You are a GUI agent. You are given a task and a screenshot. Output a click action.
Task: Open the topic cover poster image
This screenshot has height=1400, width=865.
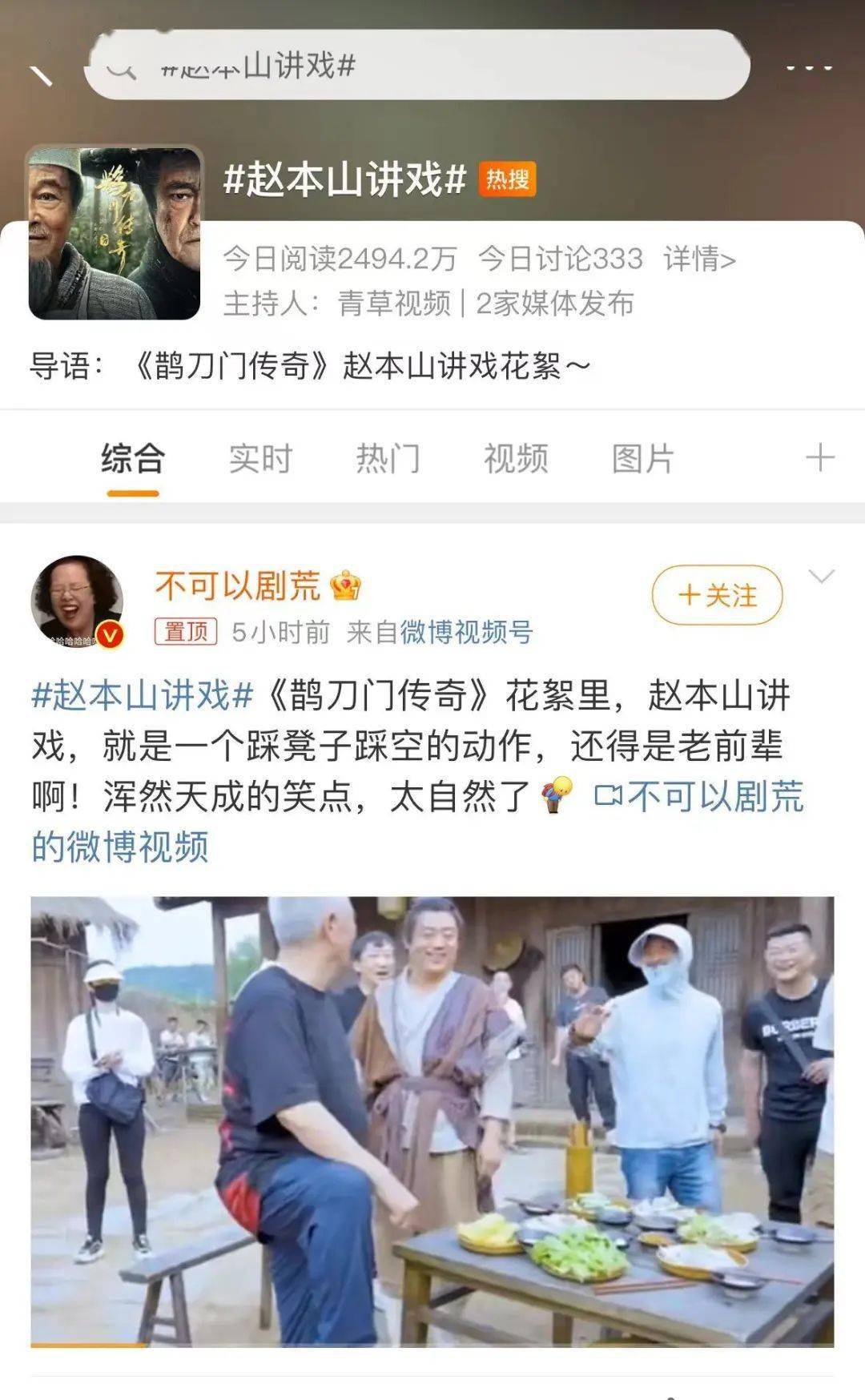tap(115, 233)
